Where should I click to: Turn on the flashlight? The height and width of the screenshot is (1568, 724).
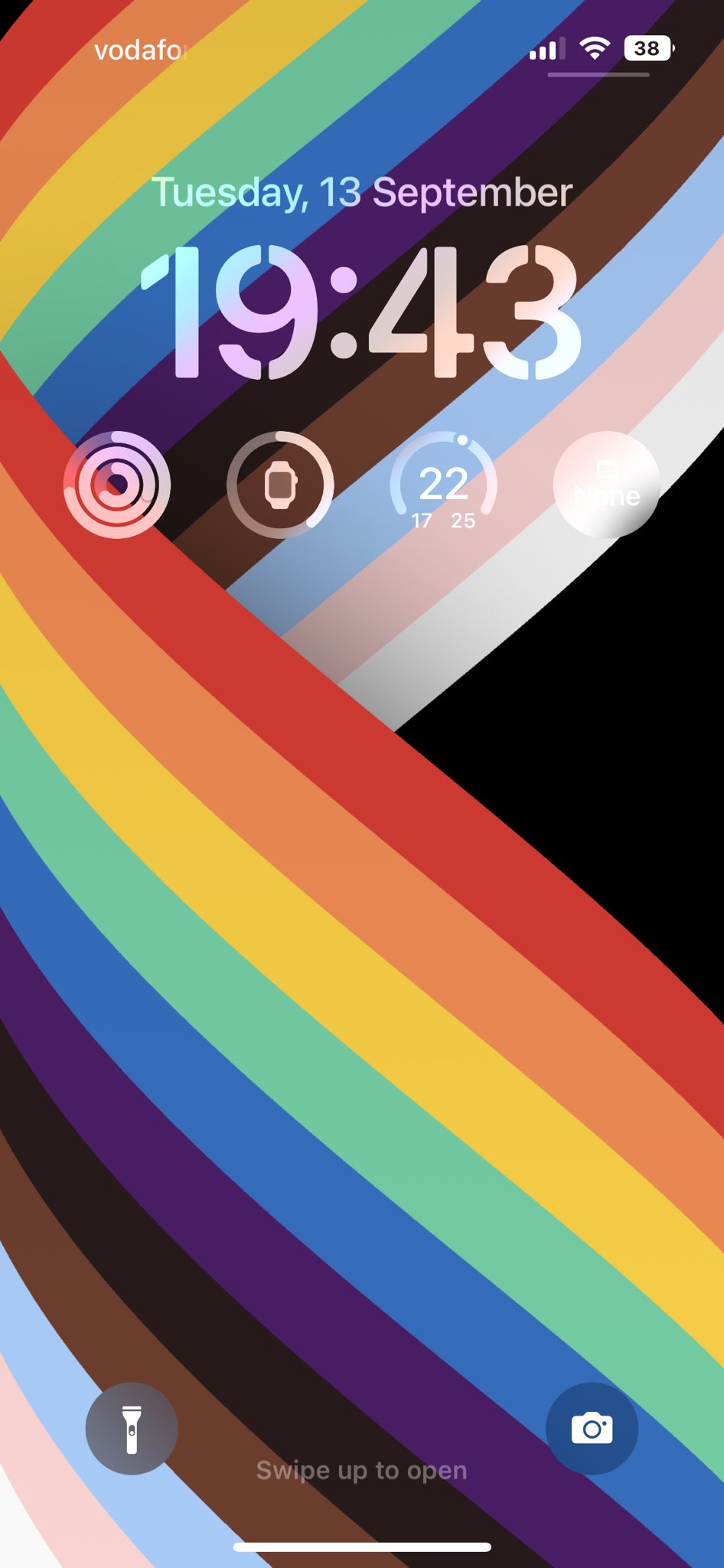[132, 1428]
